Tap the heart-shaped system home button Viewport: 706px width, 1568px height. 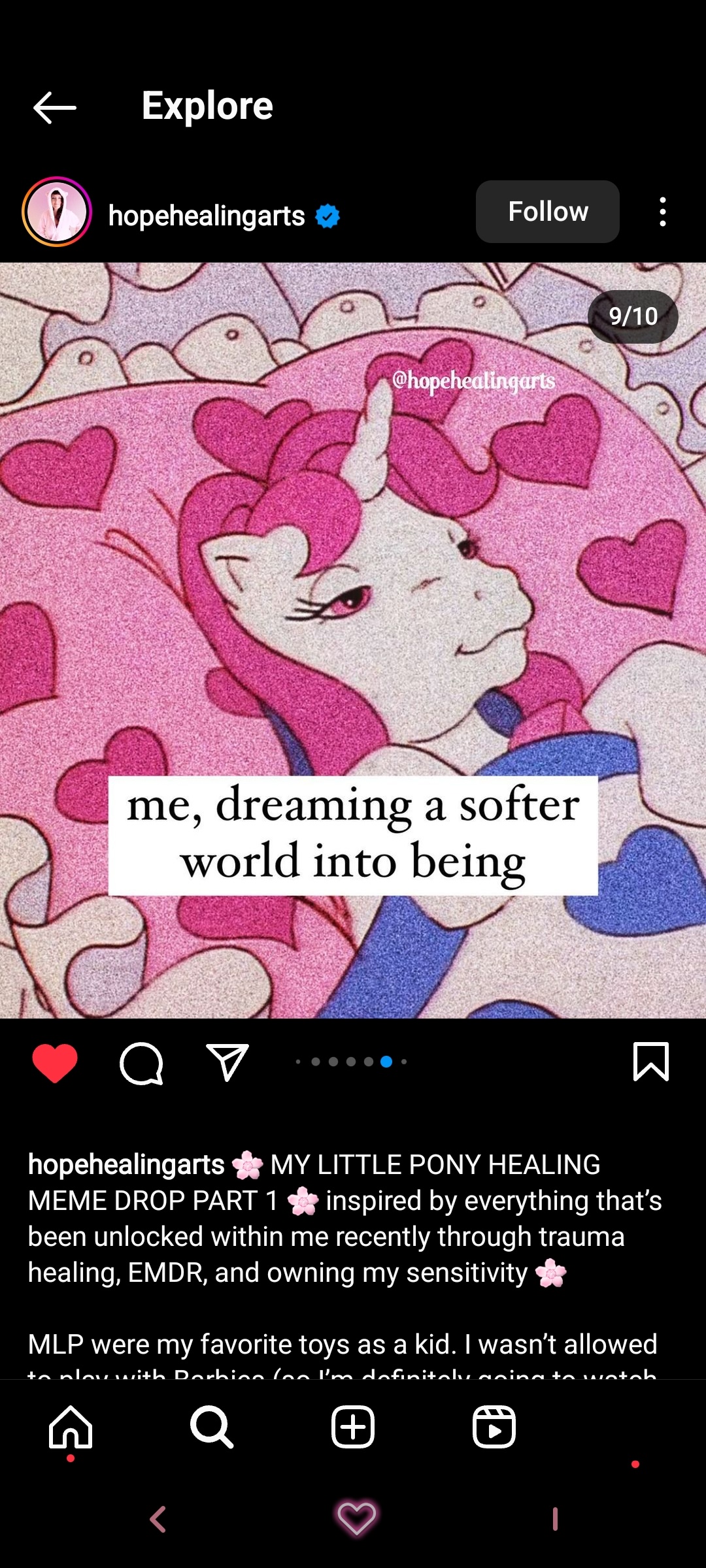coord(356,1518)
